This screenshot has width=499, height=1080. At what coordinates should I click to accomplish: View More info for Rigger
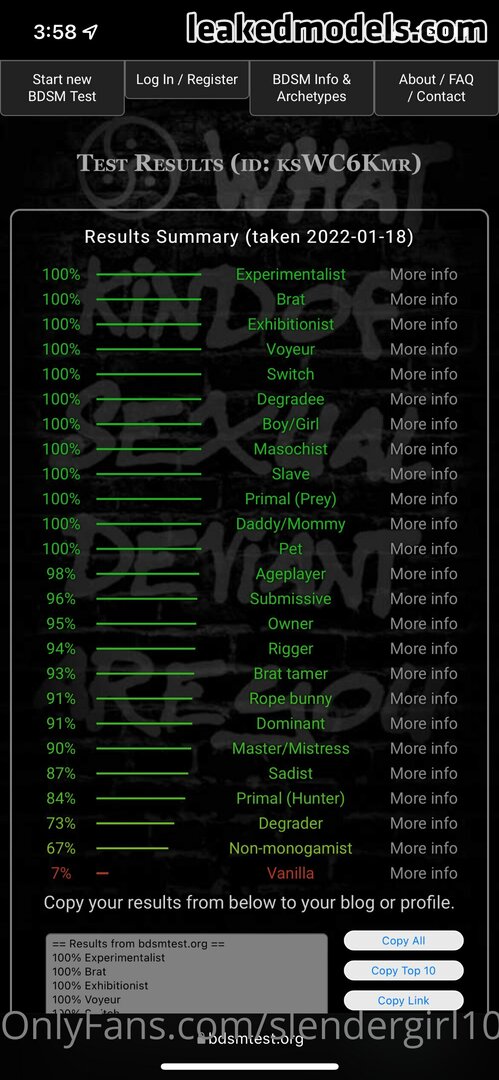[x=423, y=649]
